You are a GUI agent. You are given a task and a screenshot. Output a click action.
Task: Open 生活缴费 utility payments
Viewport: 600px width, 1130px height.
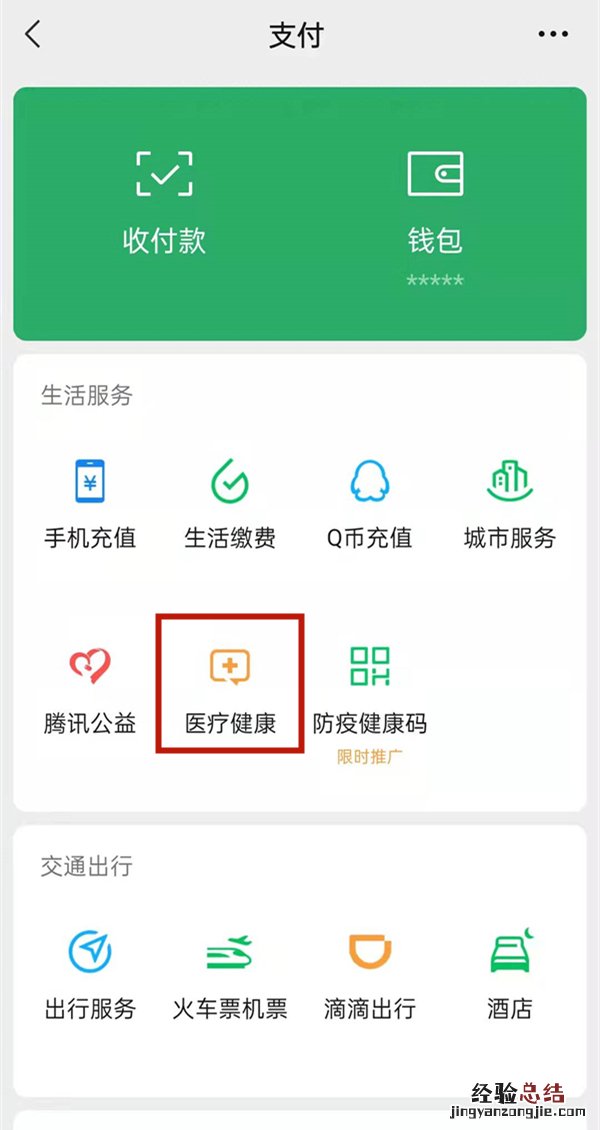point(230,505)
